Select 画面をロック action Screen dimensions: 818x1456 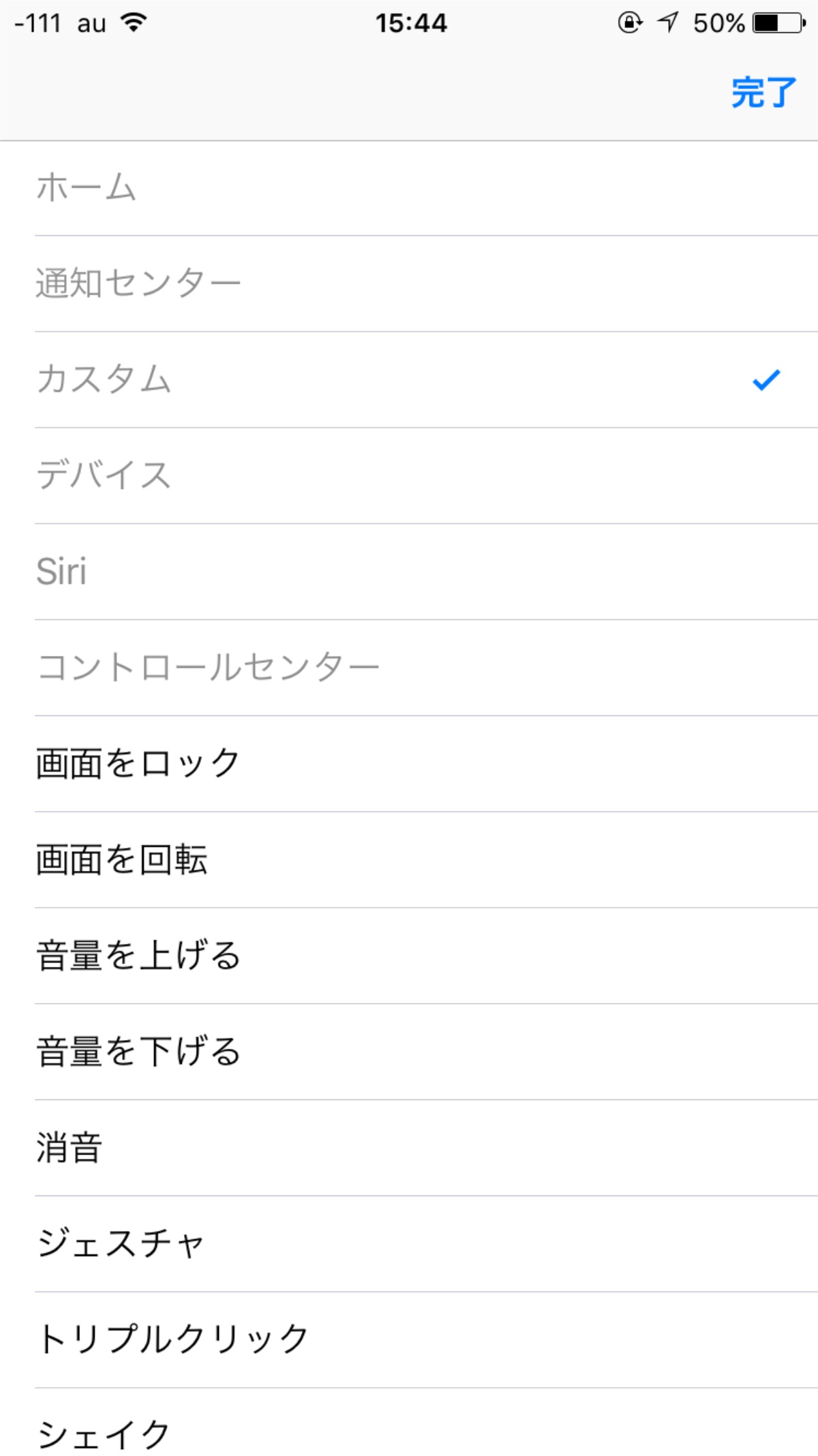[x=409, y=764]
